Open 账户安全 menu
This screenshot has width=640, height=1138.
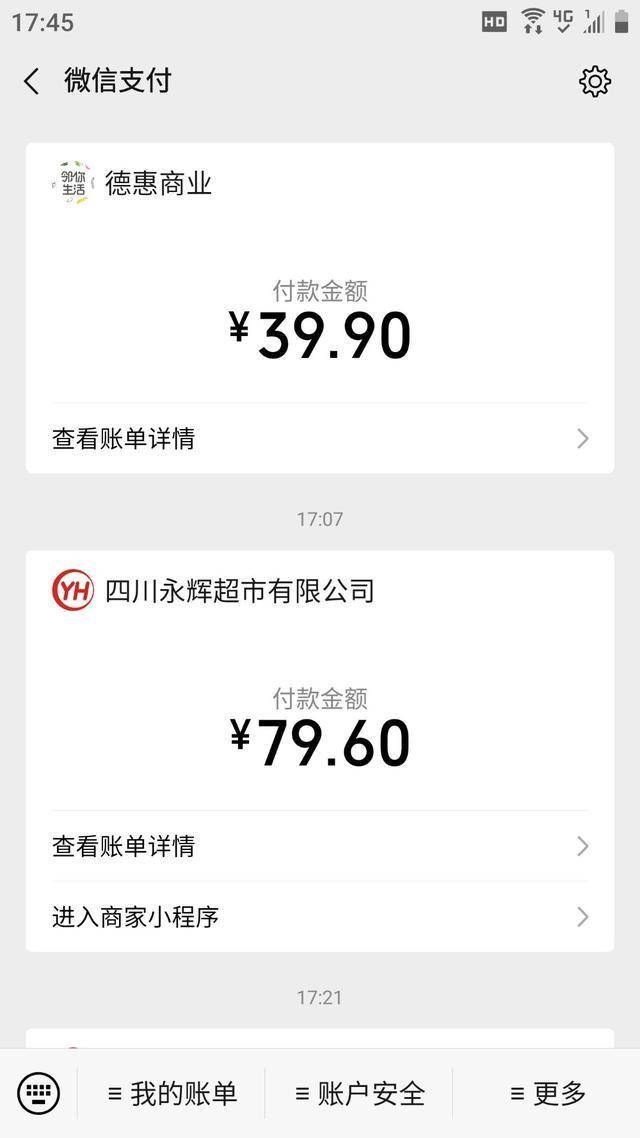click(x=359, y=1093)
